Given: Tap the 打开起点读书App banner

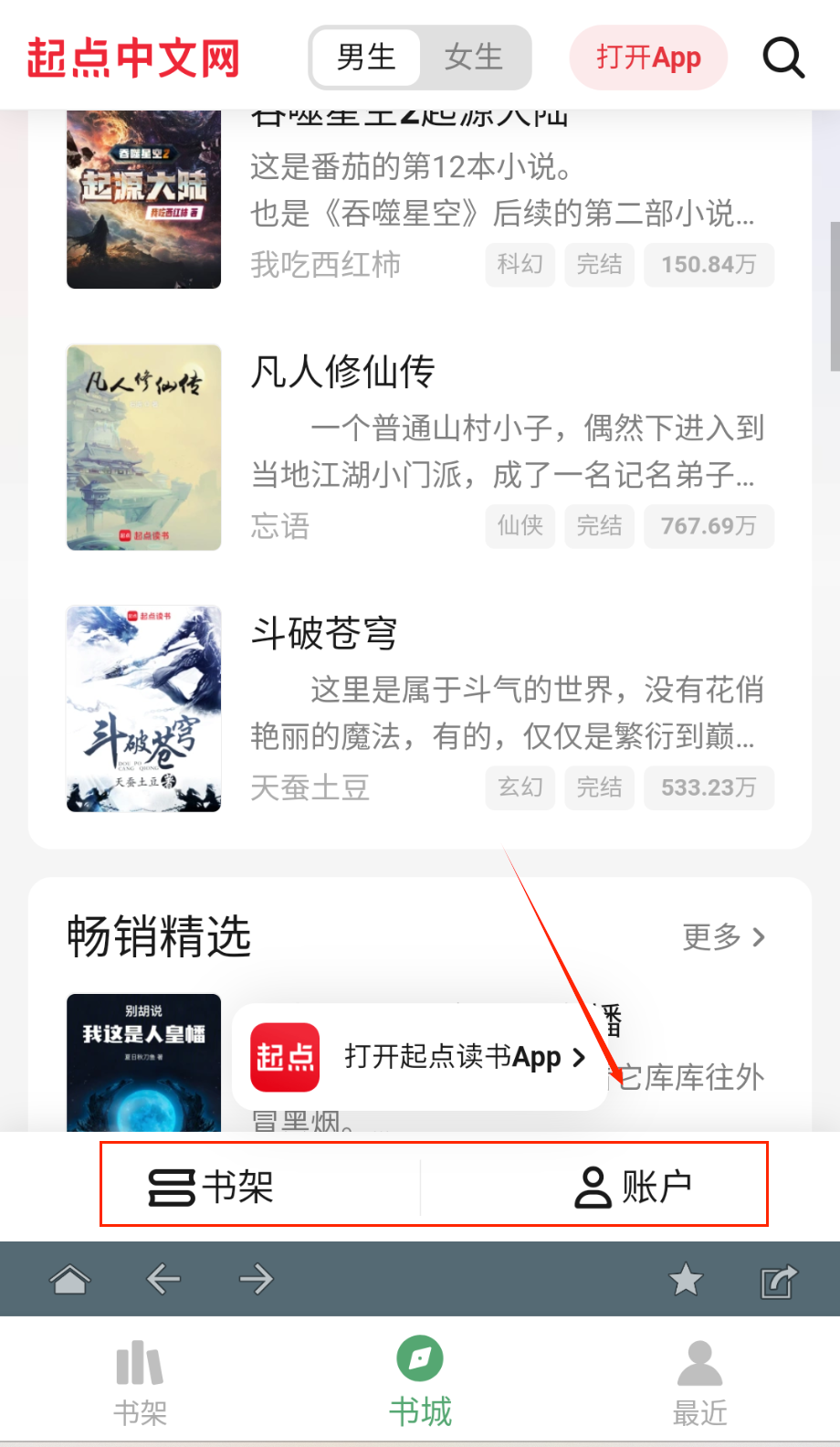Looking at the screenshot, I should point(420,1057).
